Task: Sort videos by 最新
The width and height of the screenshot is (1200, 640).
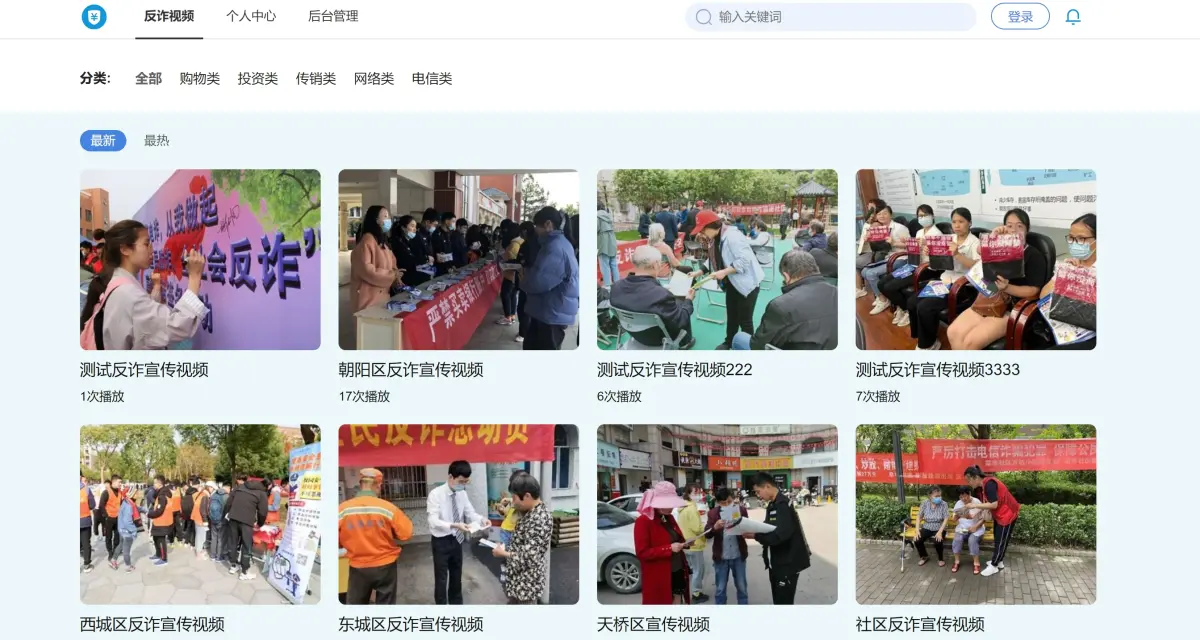Action: [x=103, y=140]
